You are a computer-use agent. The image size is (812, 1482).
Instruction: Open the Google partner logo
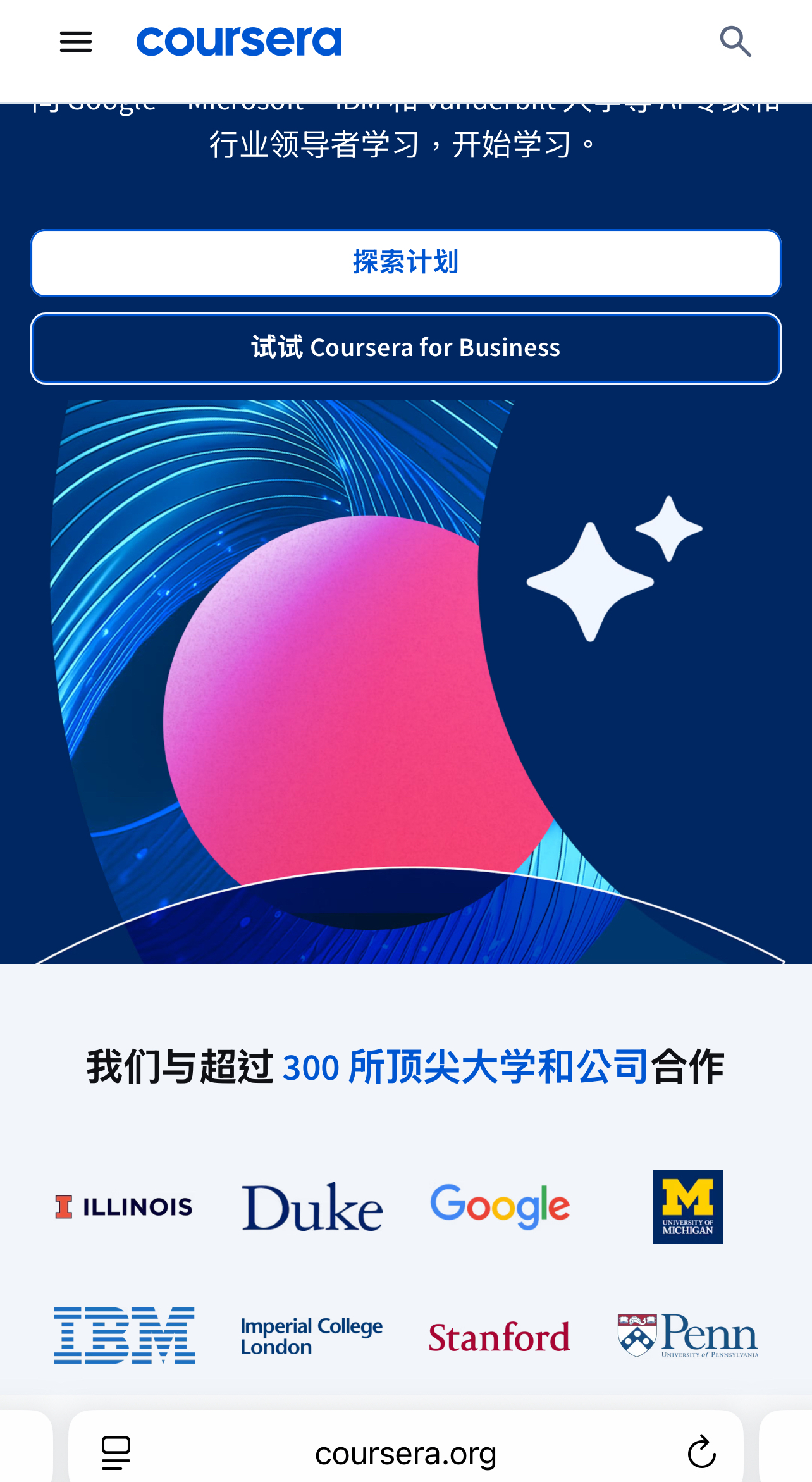[x=500, y=1207]
